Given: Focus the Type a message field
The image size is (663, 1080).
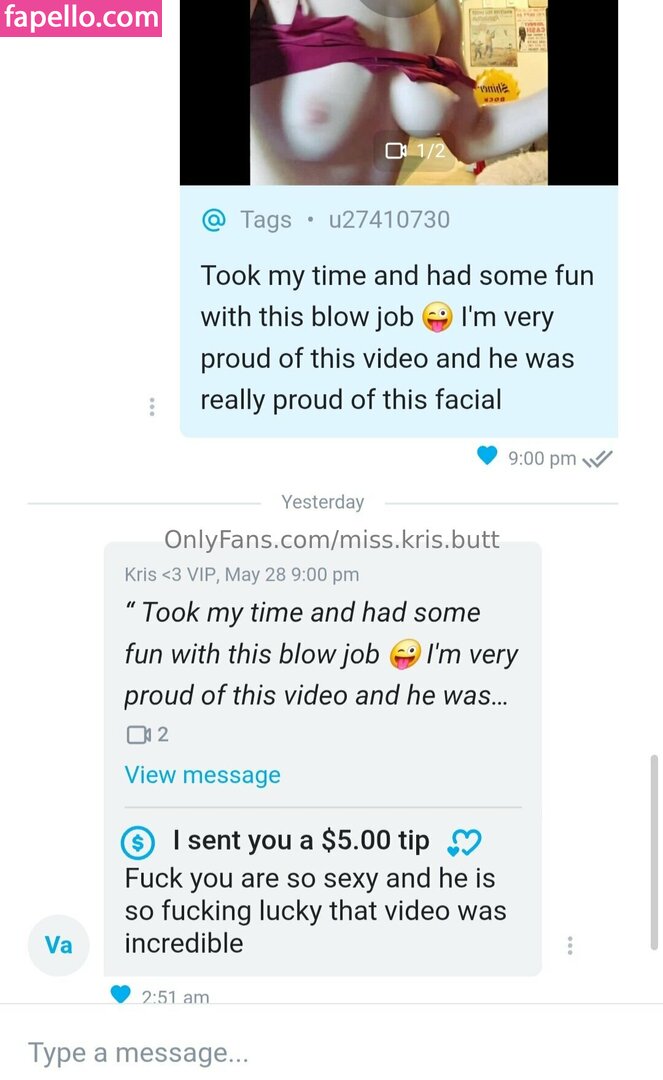Looking at the screenshot, I should click(x=330, y=1052).
